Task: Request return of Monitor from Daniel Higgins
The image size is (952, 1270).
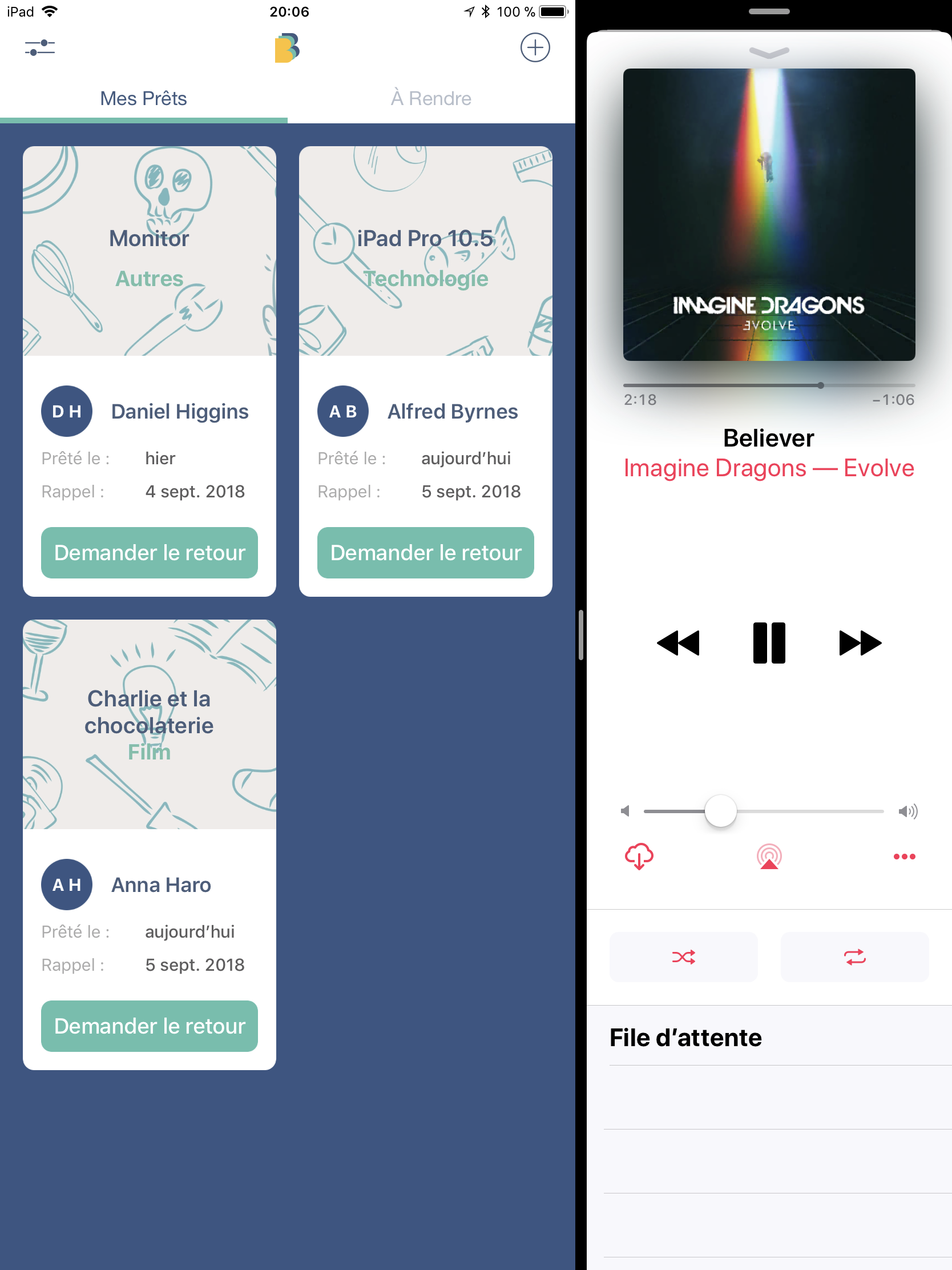Action: (149, 552)
